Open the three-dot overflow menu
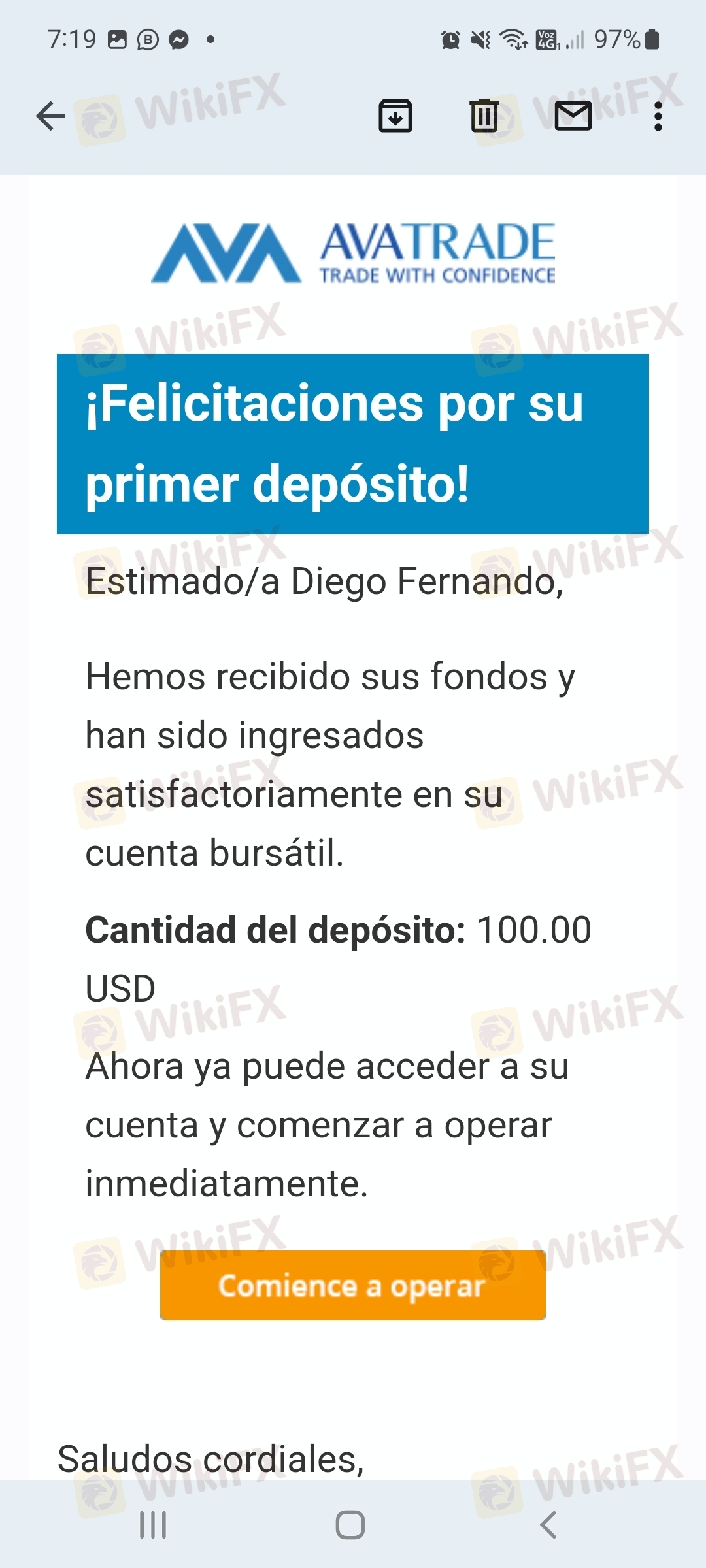 [x=658, y=116]
